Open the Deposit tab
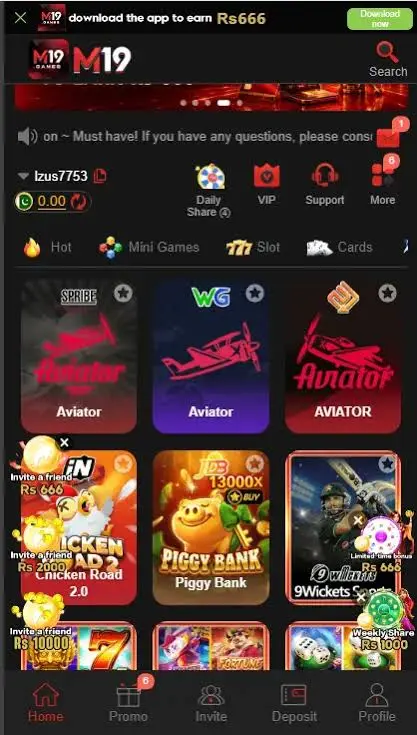The height and width of the screenshot is (735, 417). (294, 702)
